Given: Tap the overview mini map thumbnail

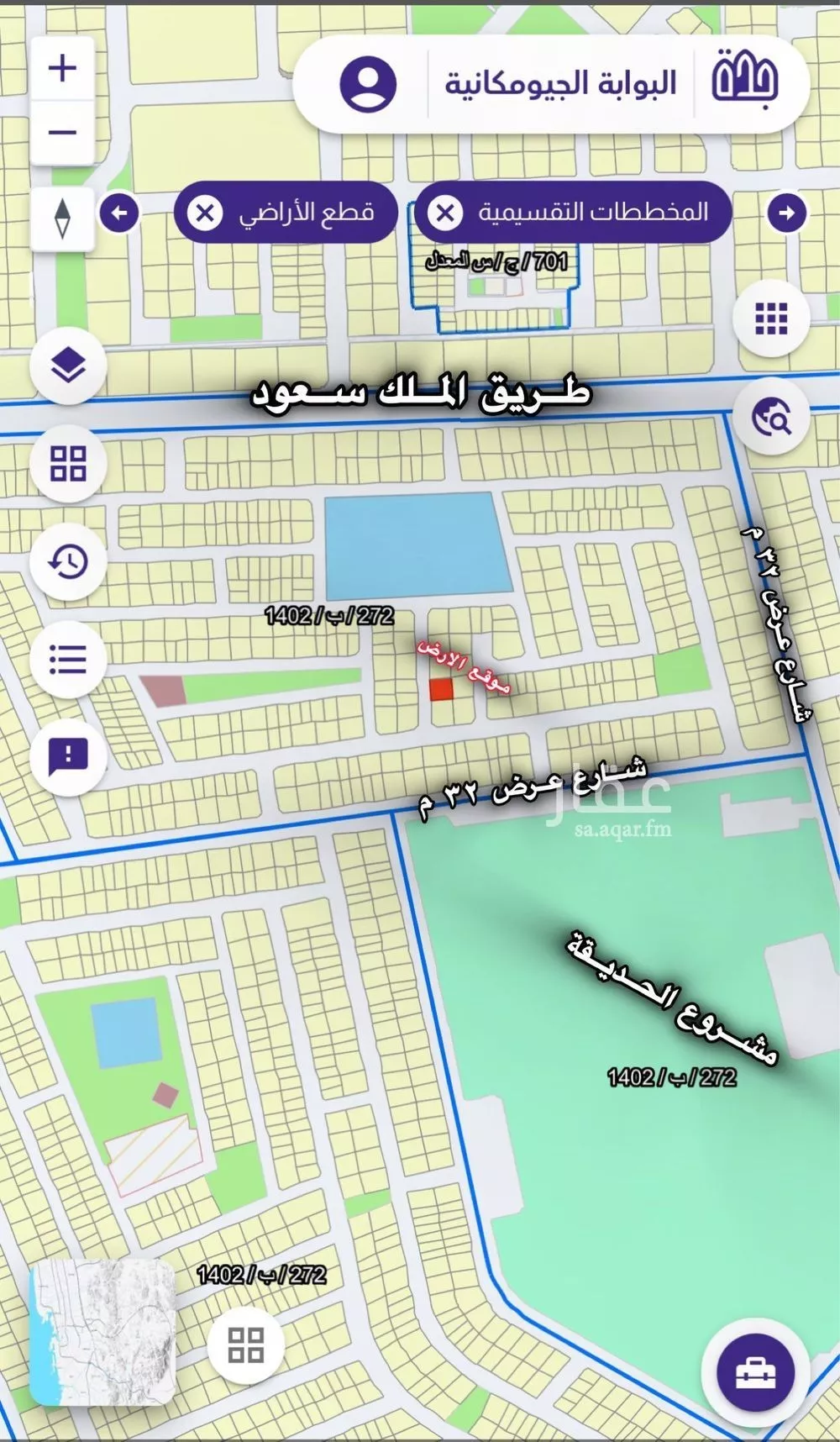Looking at the screenshot, I should (102, 1333).
